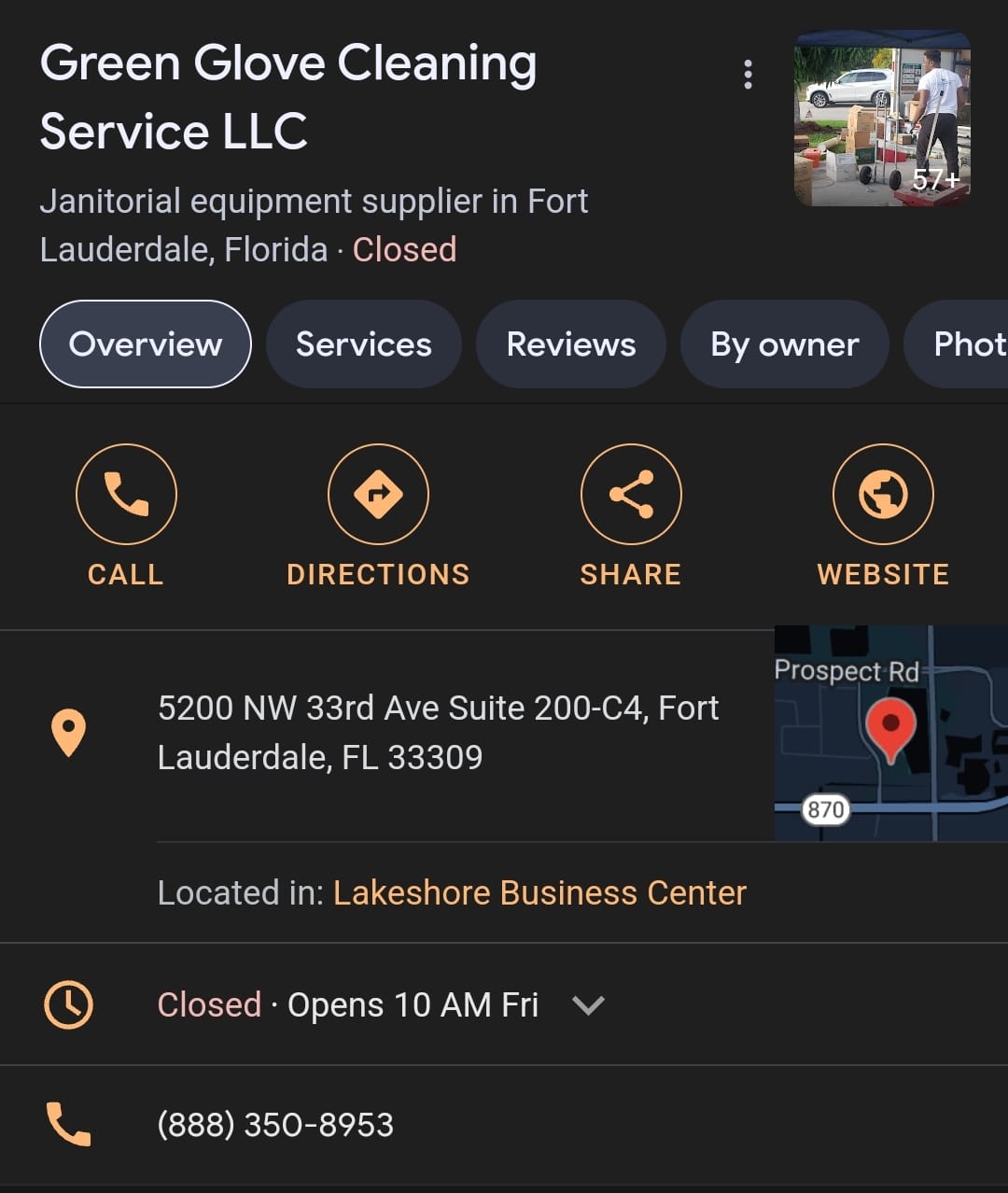Expand the opening hours
This screenshot has height=1193, width=1008.
pos(588,1005)
